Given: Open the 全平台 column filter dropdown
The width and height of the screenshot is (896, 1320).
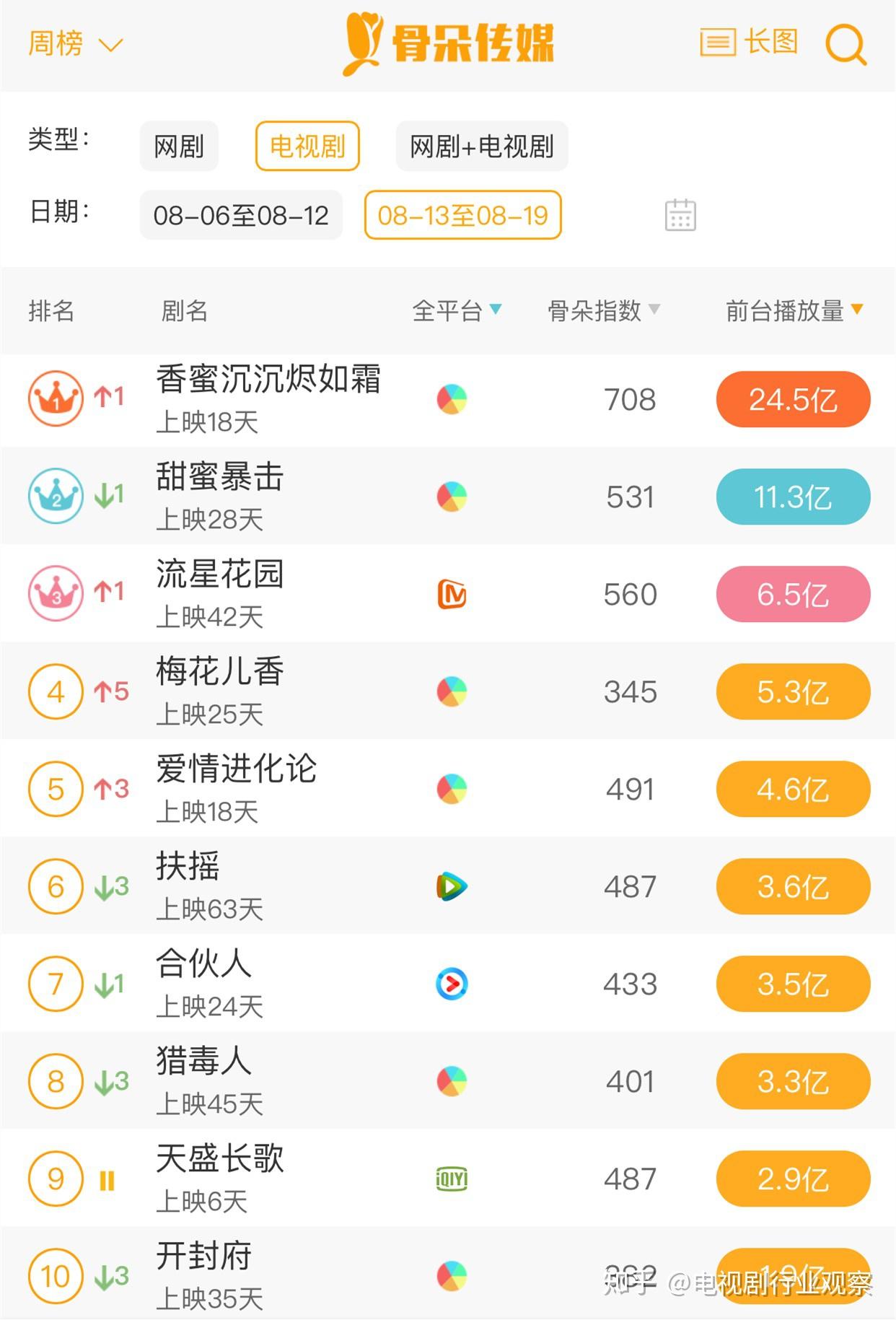Looking at the screenshot, I should coord(454,311).
